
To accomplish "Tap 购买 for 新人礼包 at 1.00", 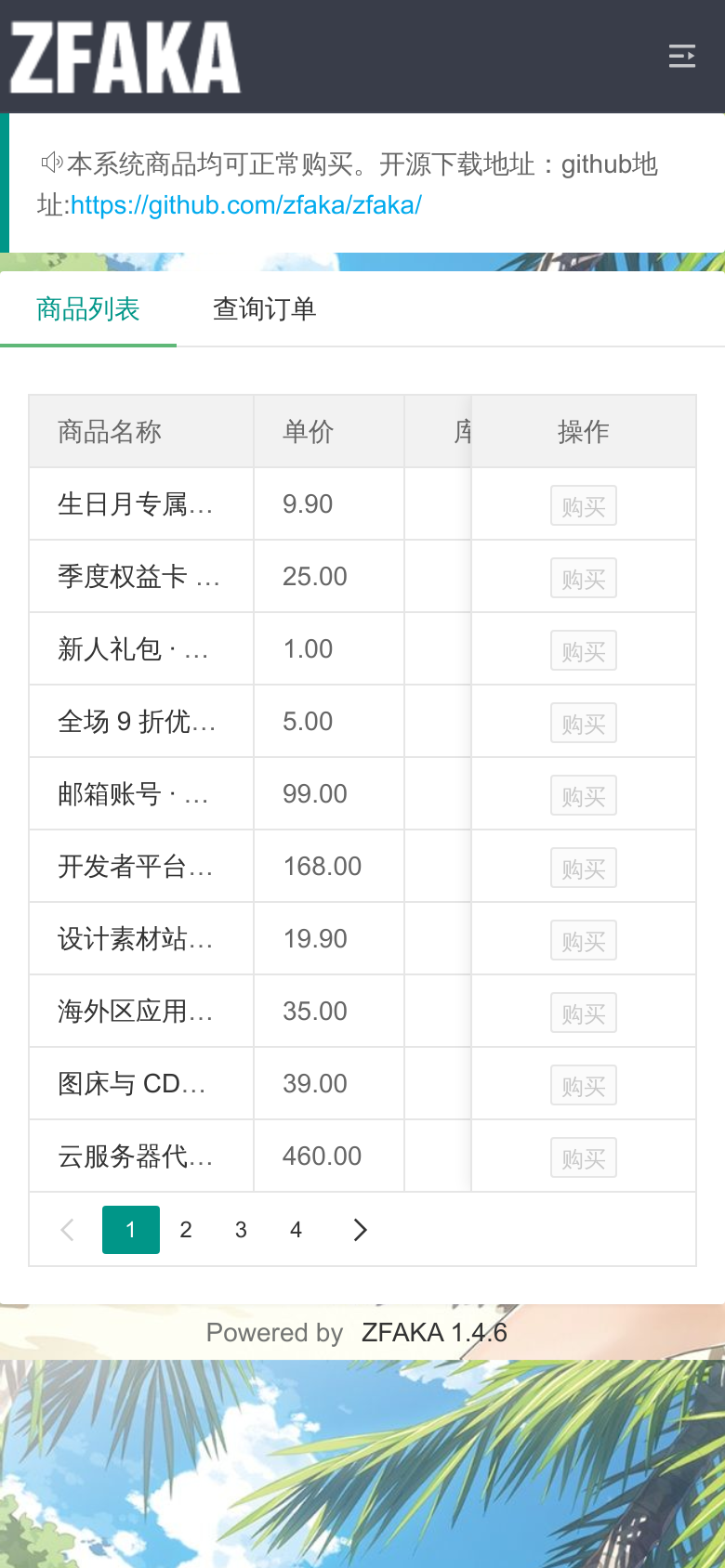I will [x=584, y=651].
